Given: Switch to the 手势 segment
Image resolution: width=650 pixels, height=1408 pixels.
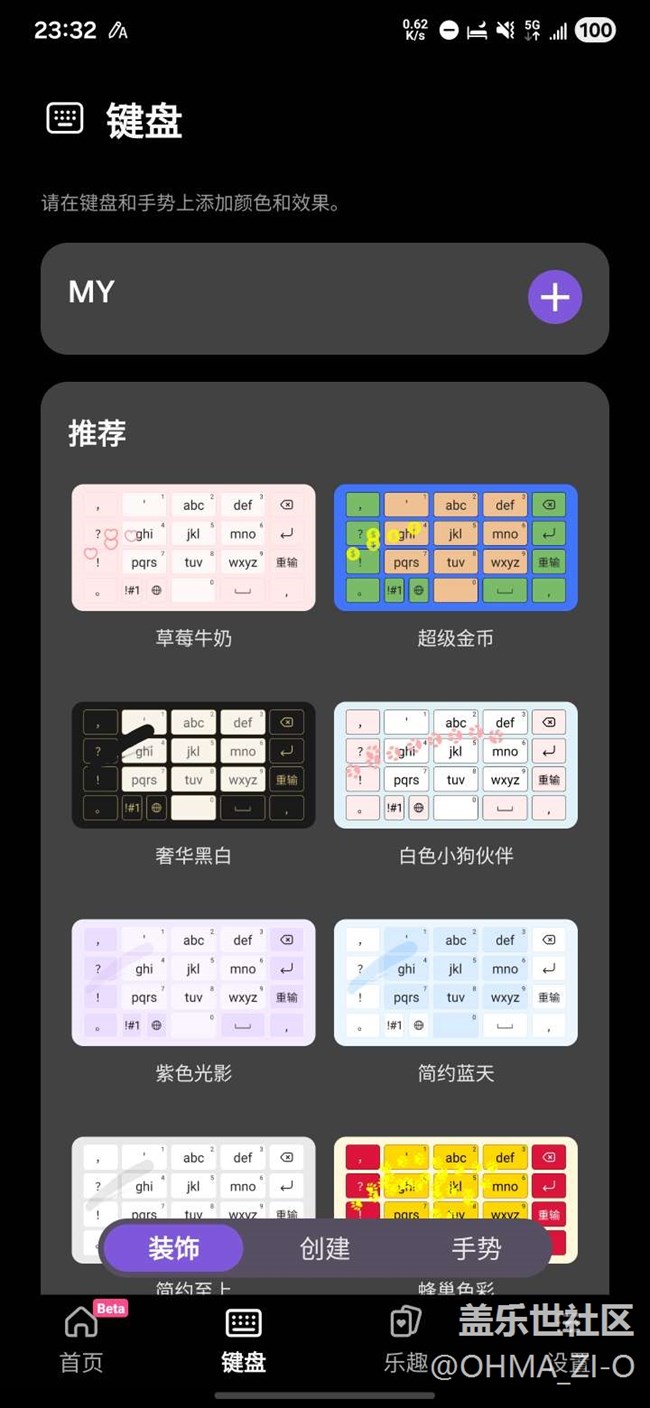Looking at the screenshot, I should 475,1248.
